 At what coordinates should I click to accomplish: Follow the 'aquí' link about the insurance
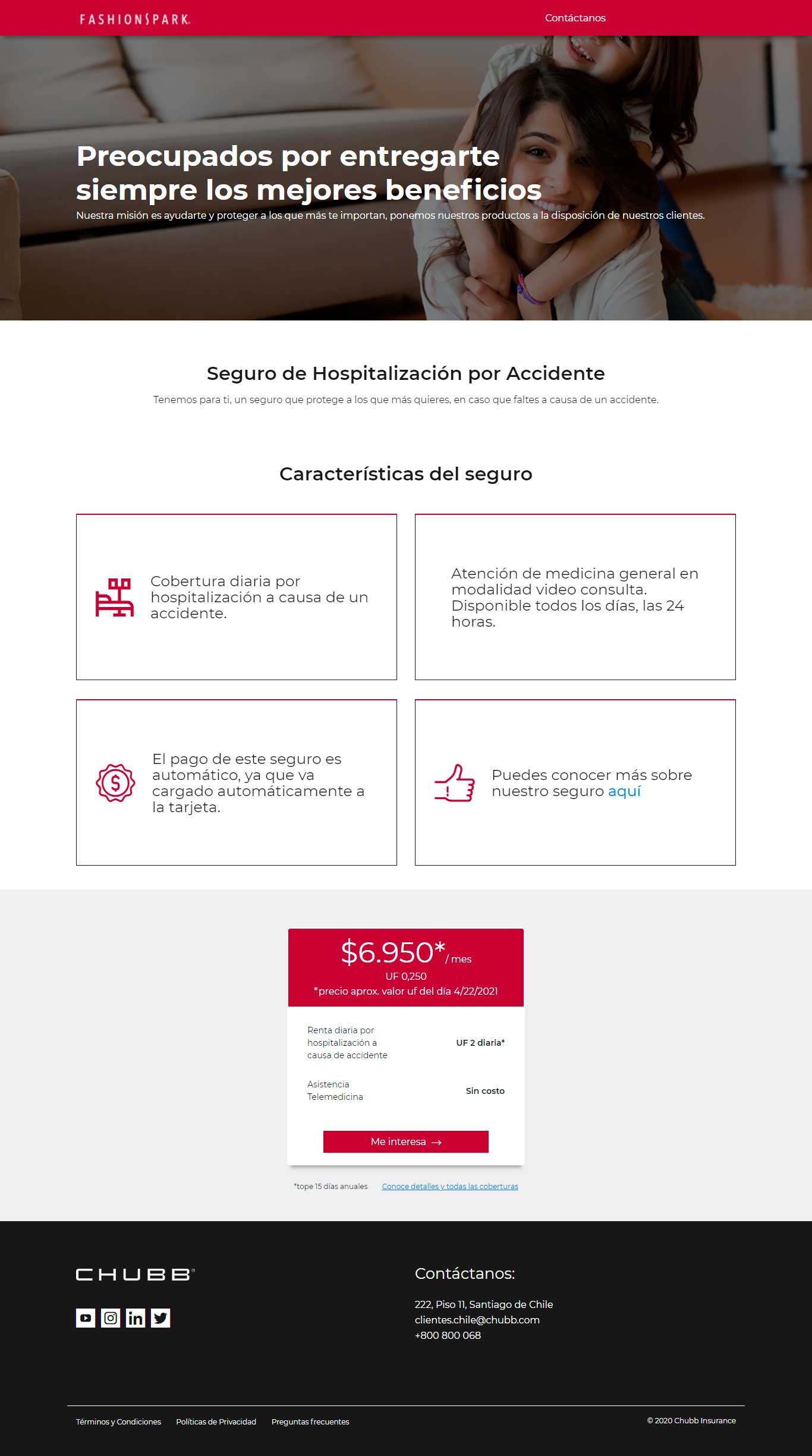(x=624, y=791)
